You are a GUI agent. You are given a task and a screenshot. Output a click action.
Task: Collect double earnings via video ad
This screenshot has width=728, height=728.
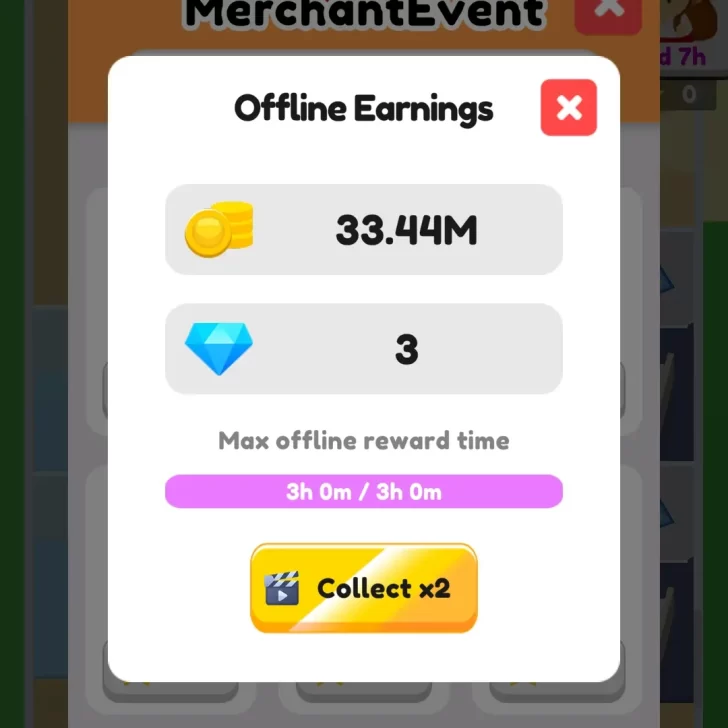[363, 588]
